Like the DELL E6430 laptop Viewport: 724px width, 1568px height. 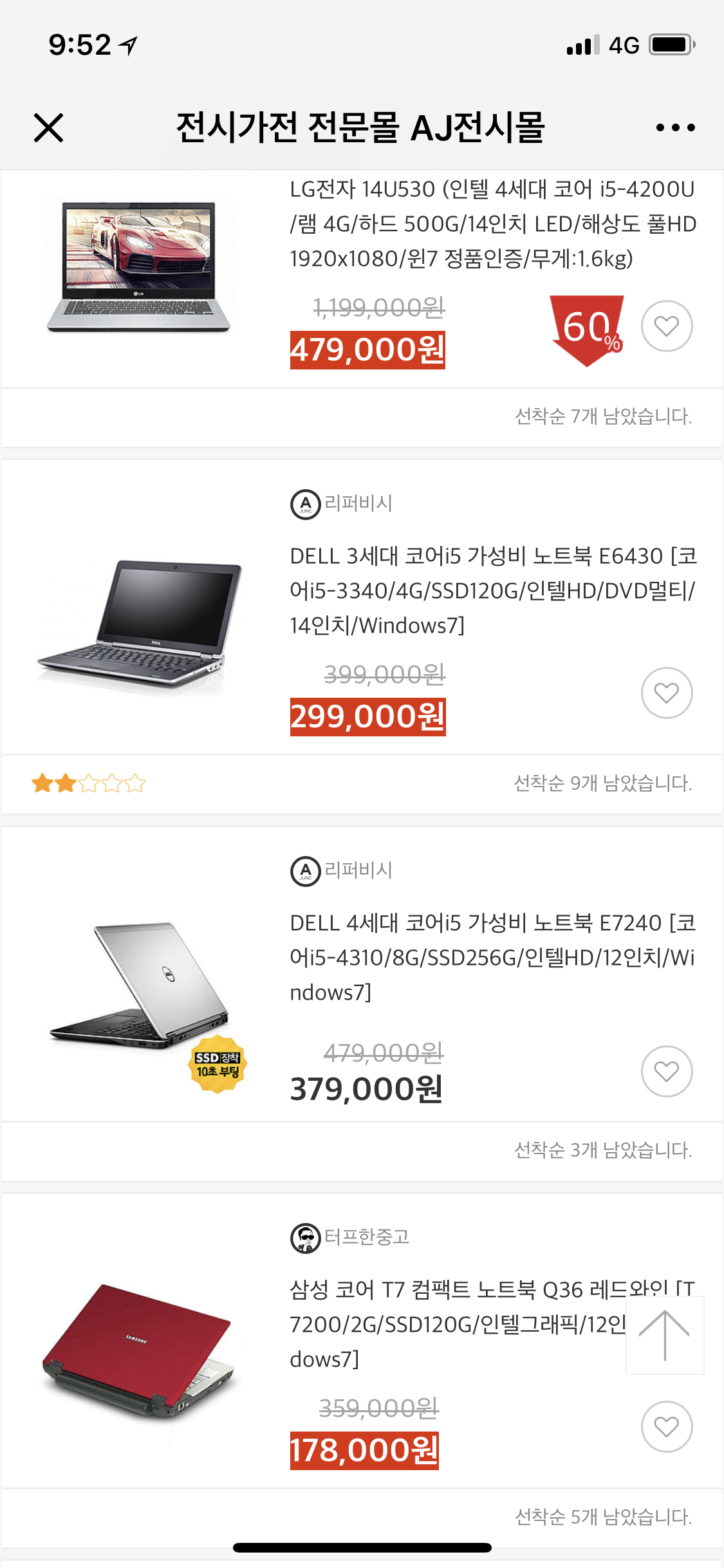tap(667, 693)
